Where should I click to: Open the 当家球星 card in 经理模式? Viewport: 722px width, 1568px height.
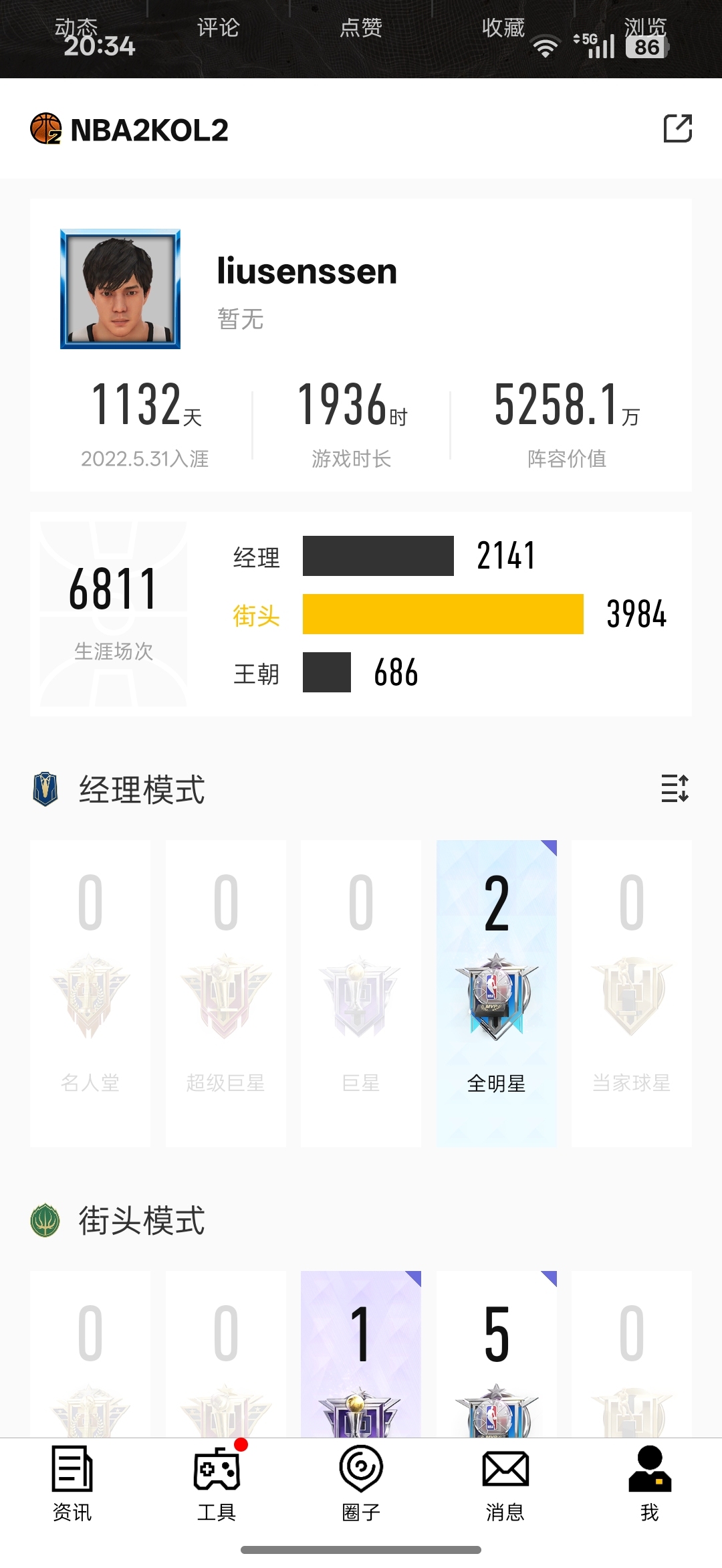click(631, 993)
